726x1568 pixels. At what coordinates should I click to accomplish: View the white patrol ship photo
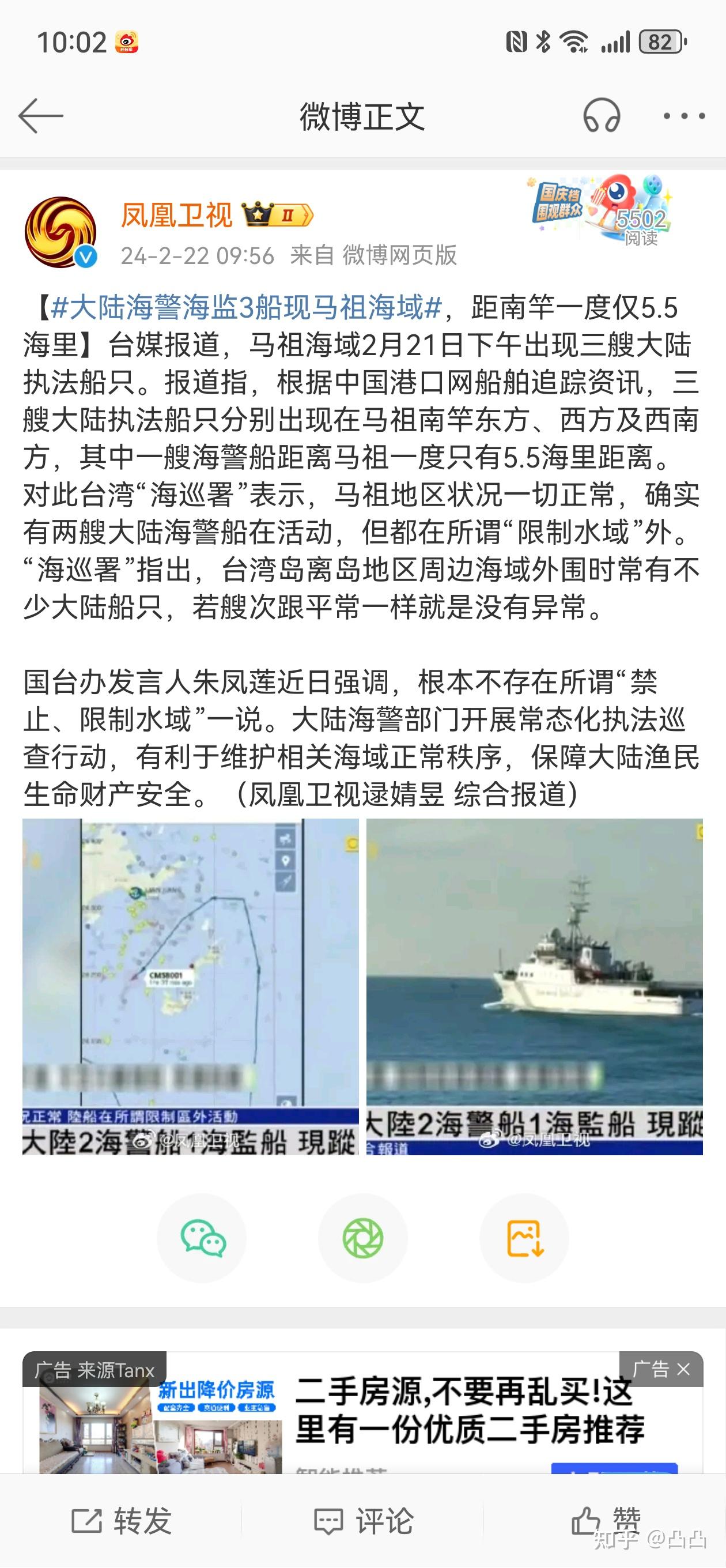tap(534, 986)
